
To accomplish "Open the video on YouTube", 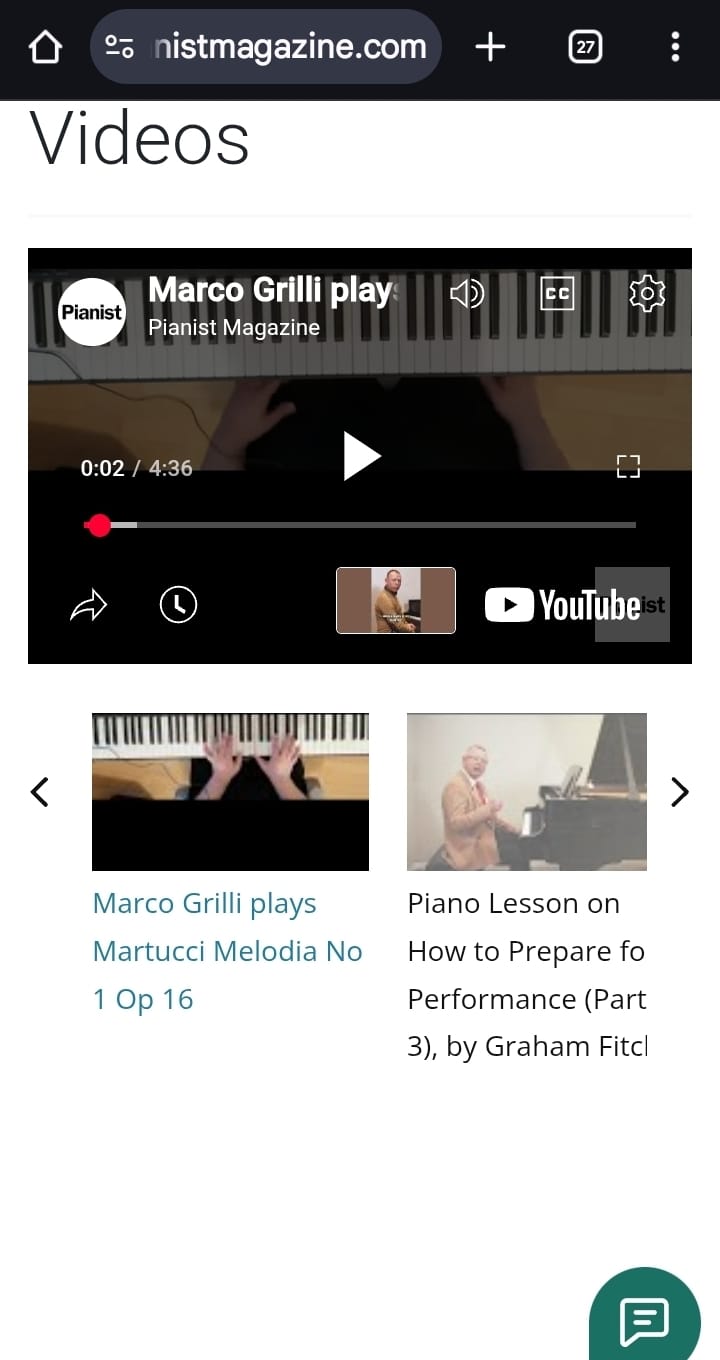I will (x=562, y=605).
